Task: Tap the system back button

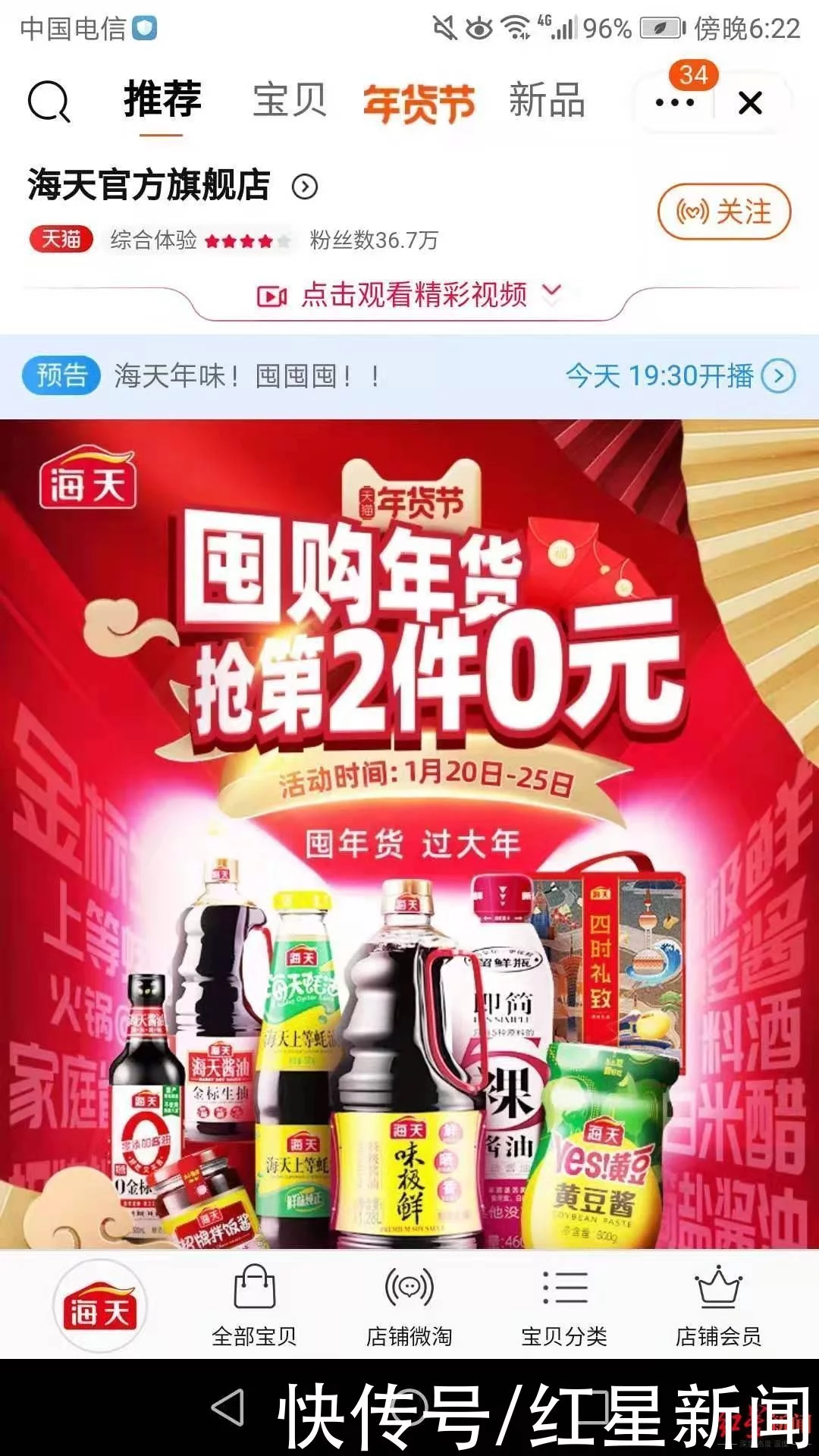Action: (227, 1408)
